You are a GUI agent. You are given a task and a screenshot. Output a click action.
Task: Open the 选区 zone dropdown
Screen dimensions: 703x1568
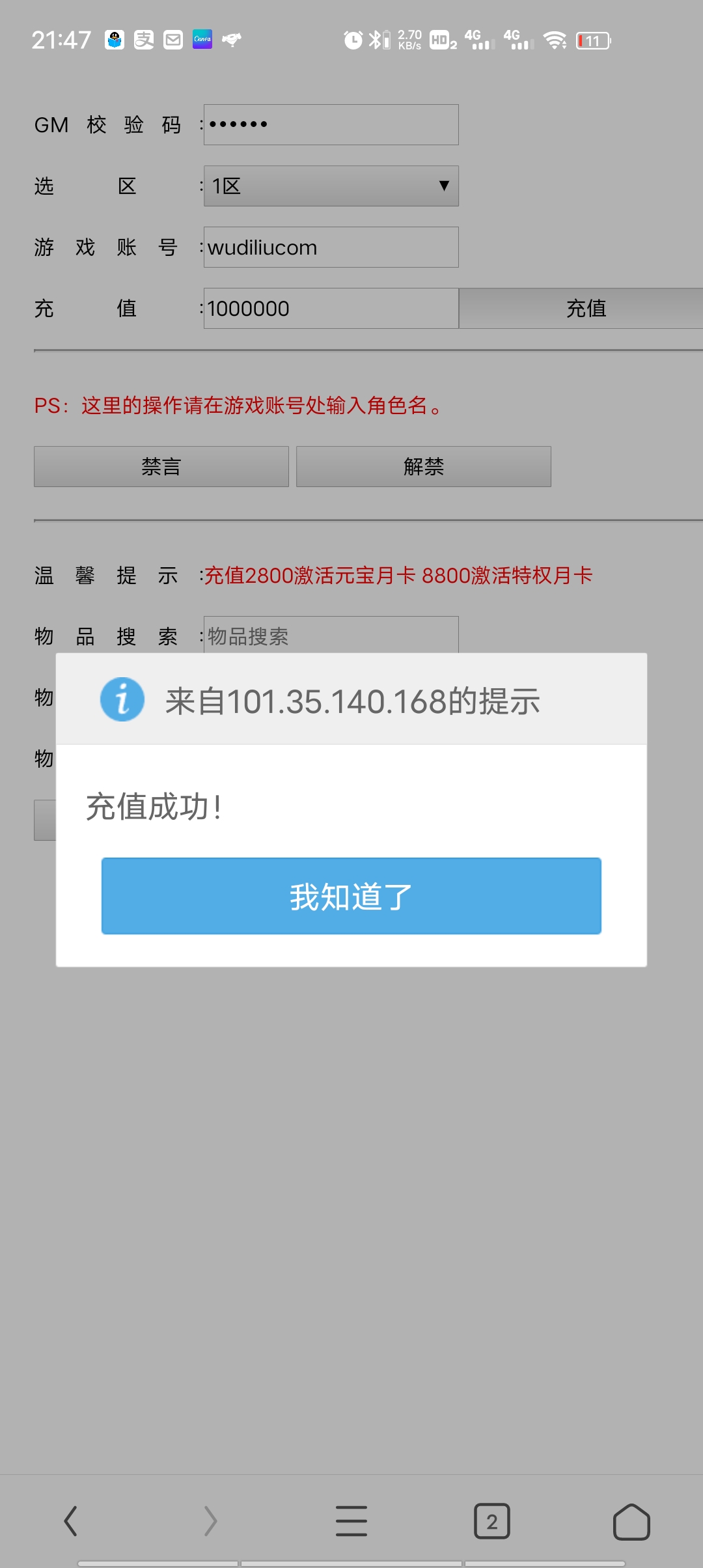(331, 186)
